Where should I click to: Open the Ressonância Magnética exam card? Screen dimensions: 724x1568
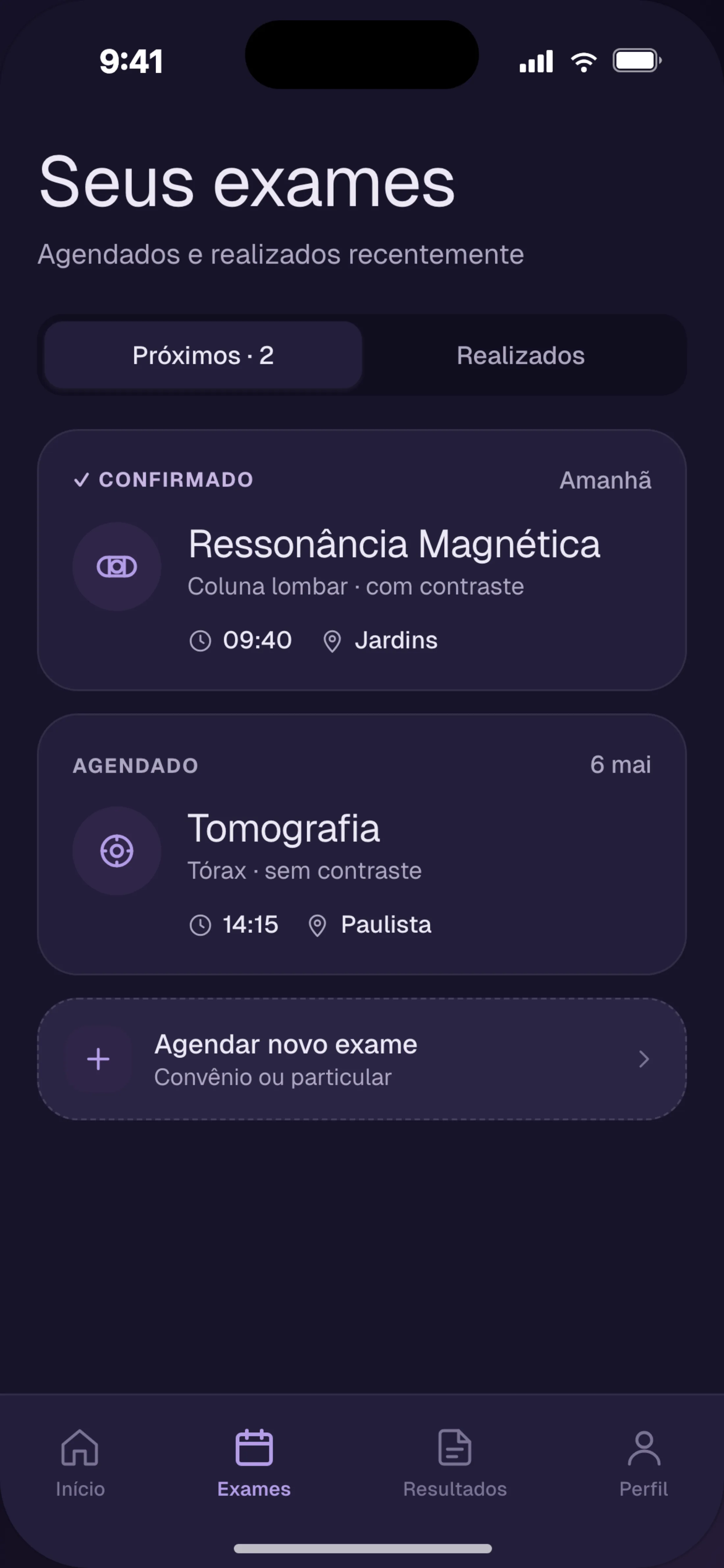[361, 560]
